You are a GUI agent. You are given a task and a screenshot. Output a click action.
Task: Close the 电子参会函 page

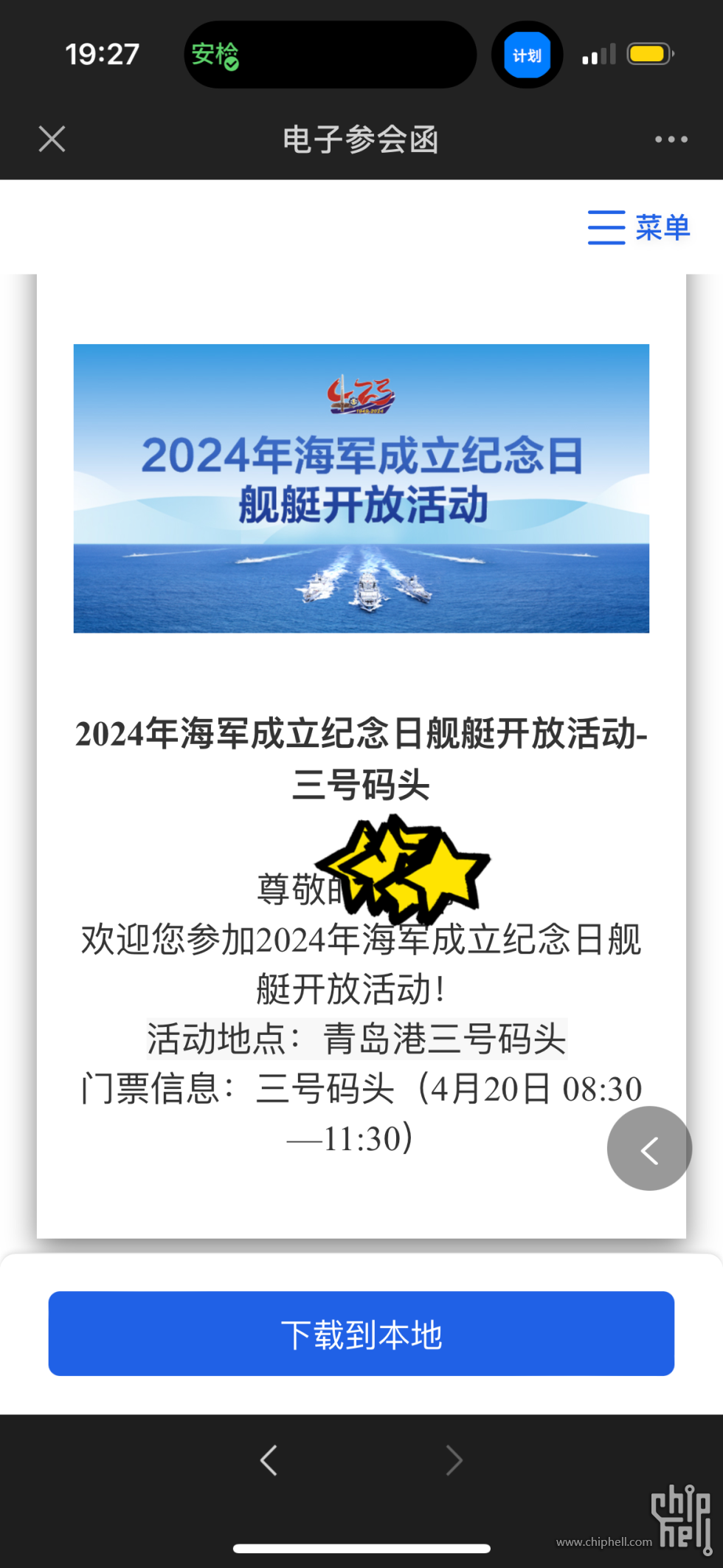pos(52,139)
